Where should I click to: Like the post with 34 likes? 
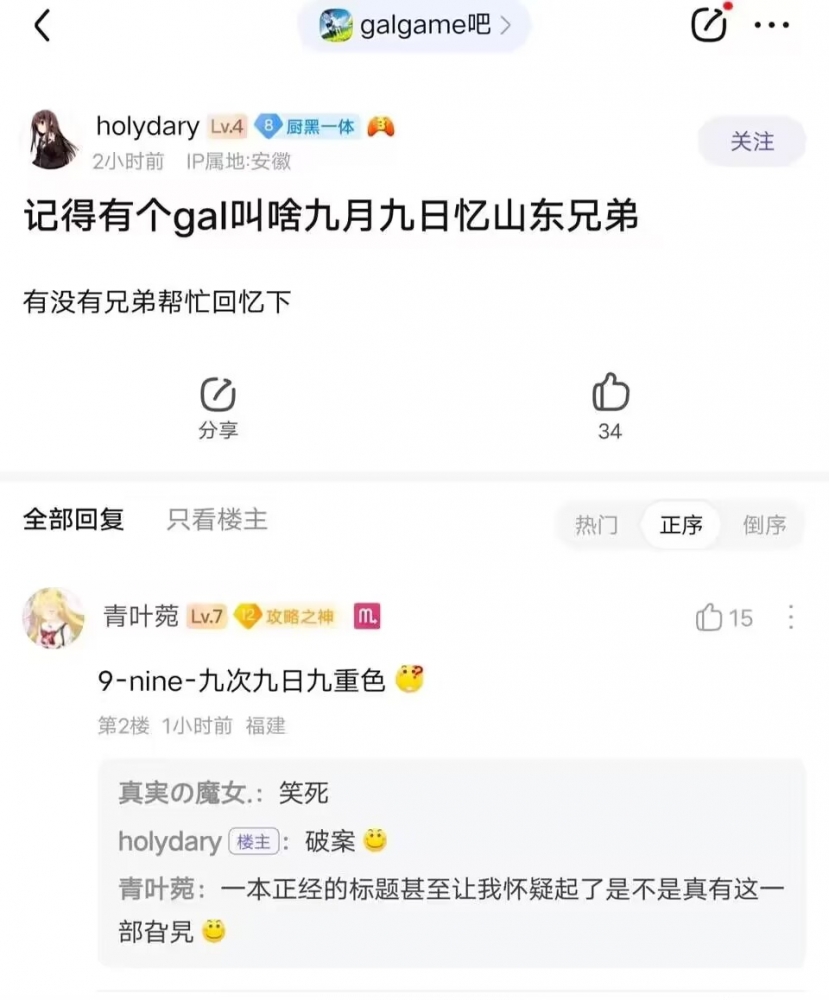click(x=609, y=406)
